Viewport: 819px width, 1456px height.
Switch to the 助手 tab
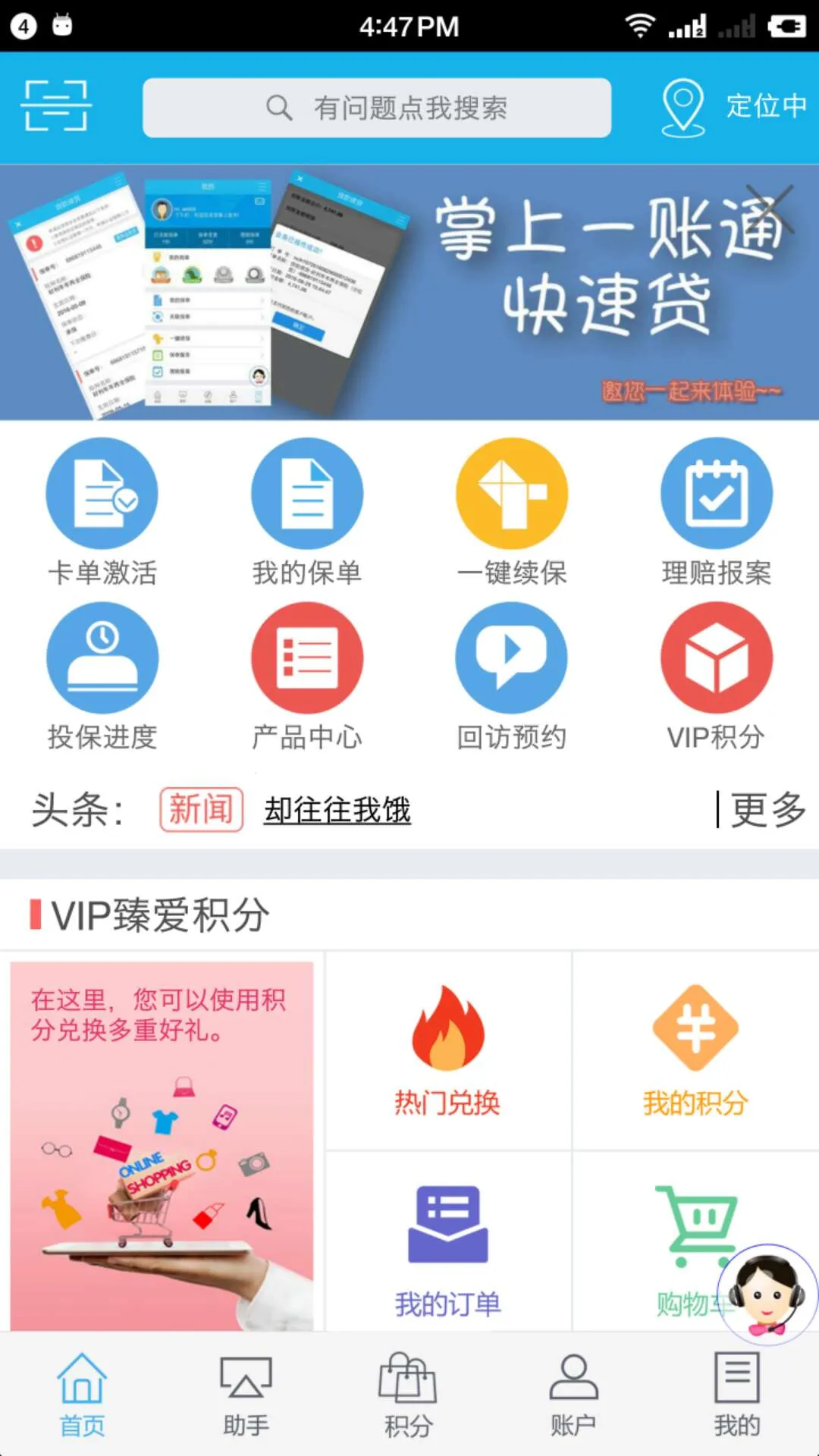tap(246, 1395)
